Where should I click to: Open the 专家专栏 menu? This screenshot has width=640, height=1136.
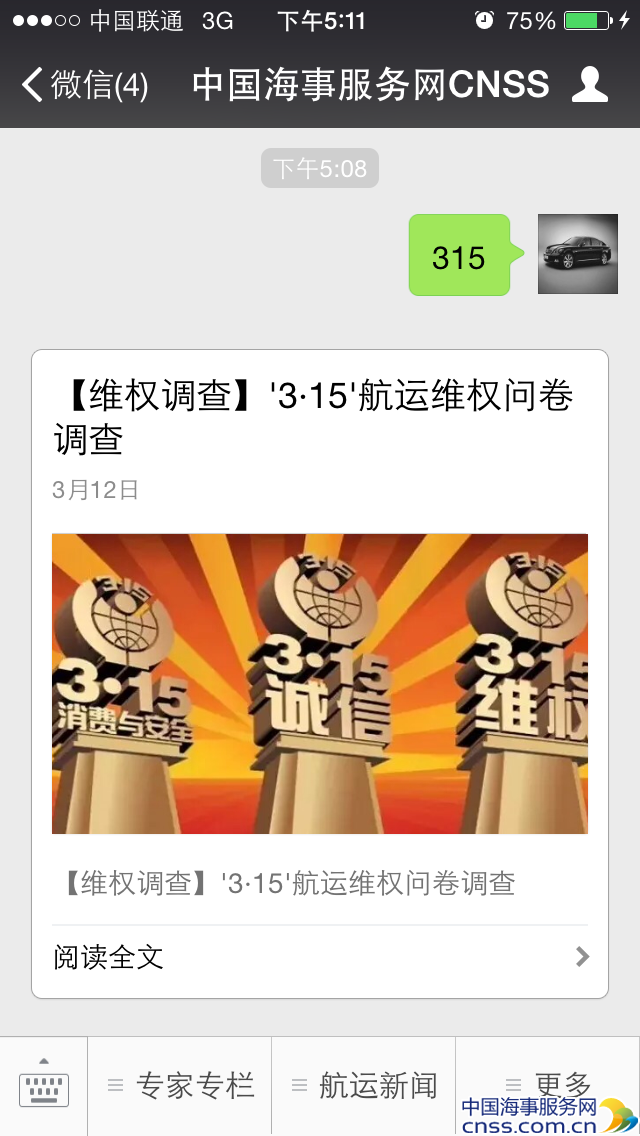coord(181,1085)
